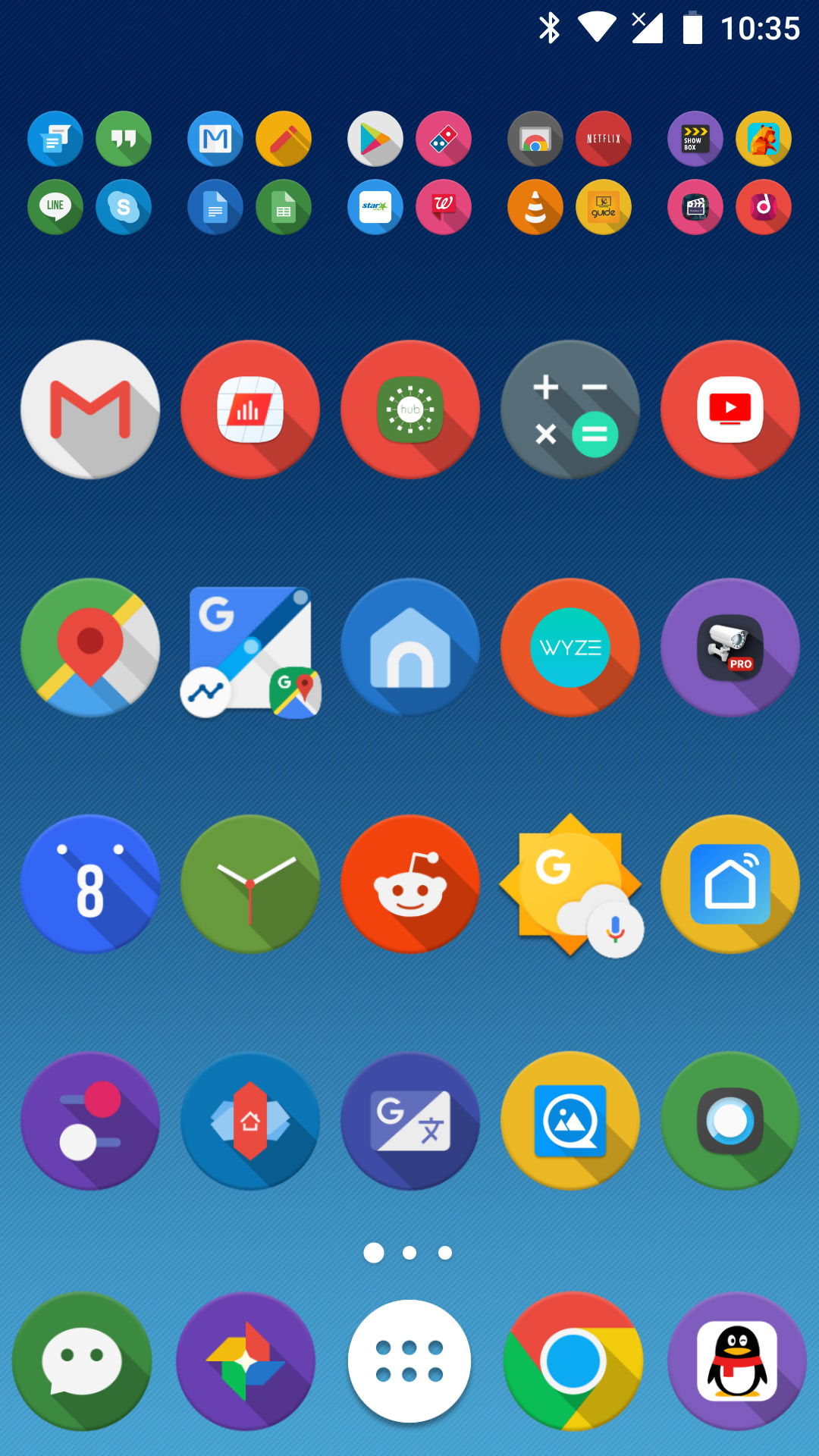Viewport: 819px width, 1456px height.
Task: Open the app drawer
Action: (409, 1361)
